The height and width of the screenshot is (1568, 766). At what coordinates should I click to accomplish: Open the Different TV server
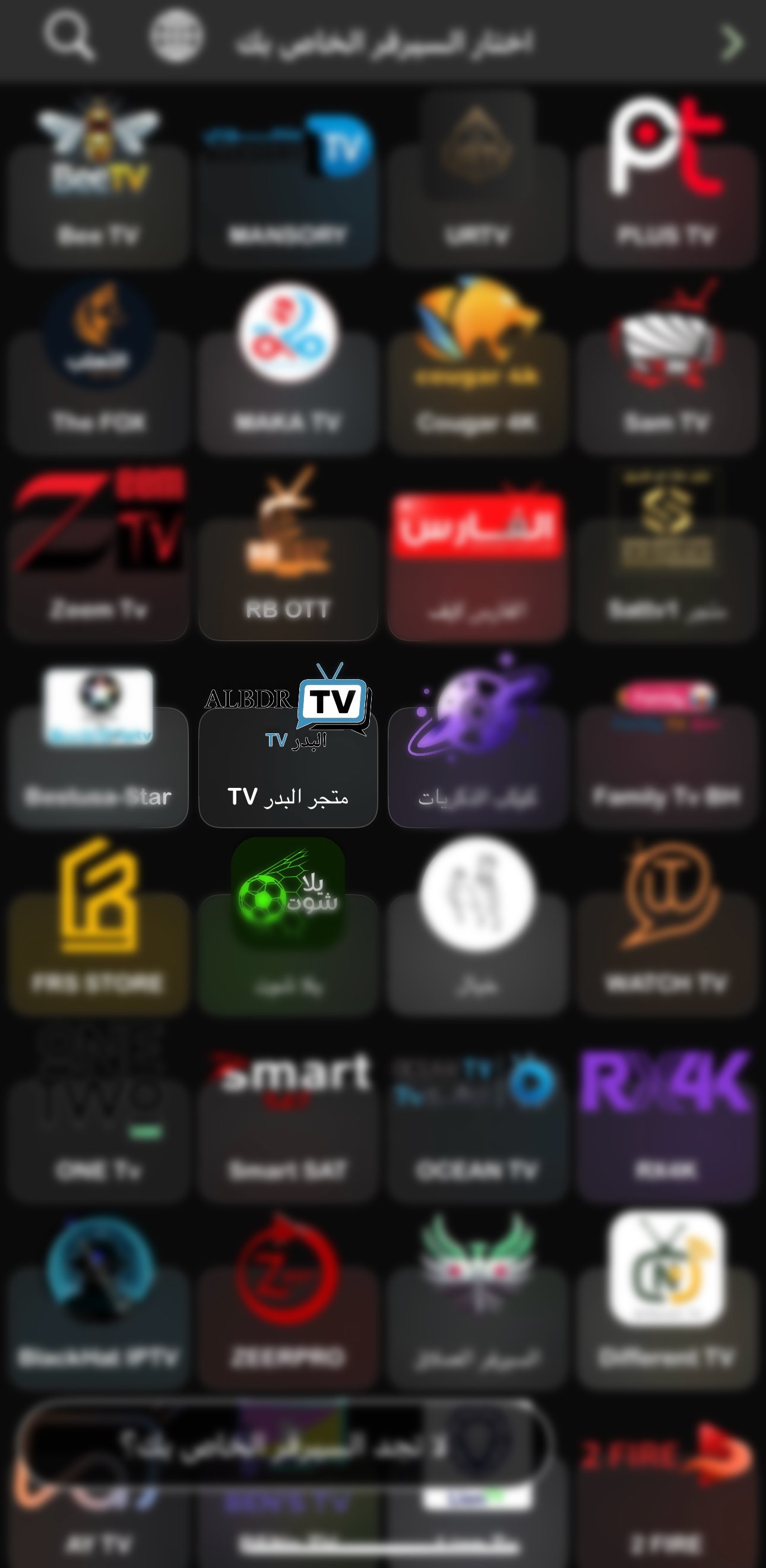[667, 1309]
